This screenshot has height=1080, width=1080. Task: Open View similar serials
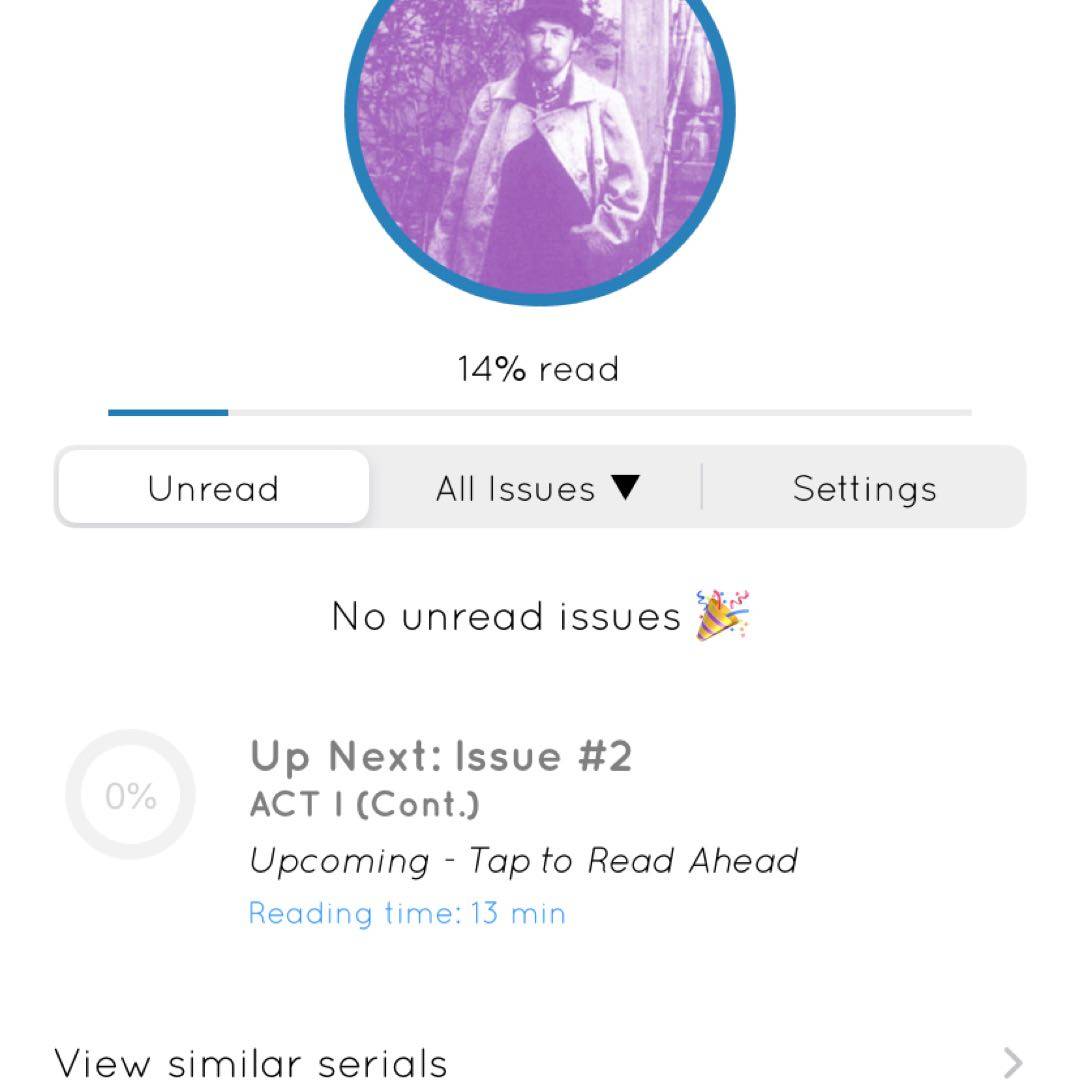[x=540, y=1061]
